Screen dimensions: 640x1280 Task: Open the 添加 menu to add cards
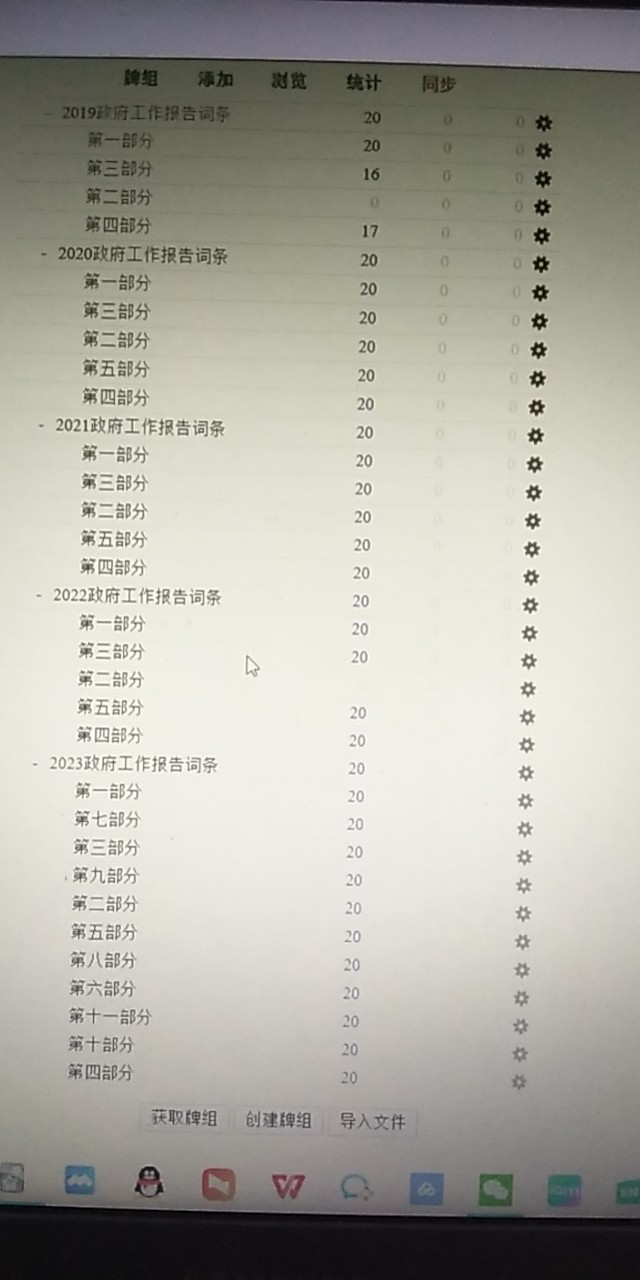click(x=215, y=80)
